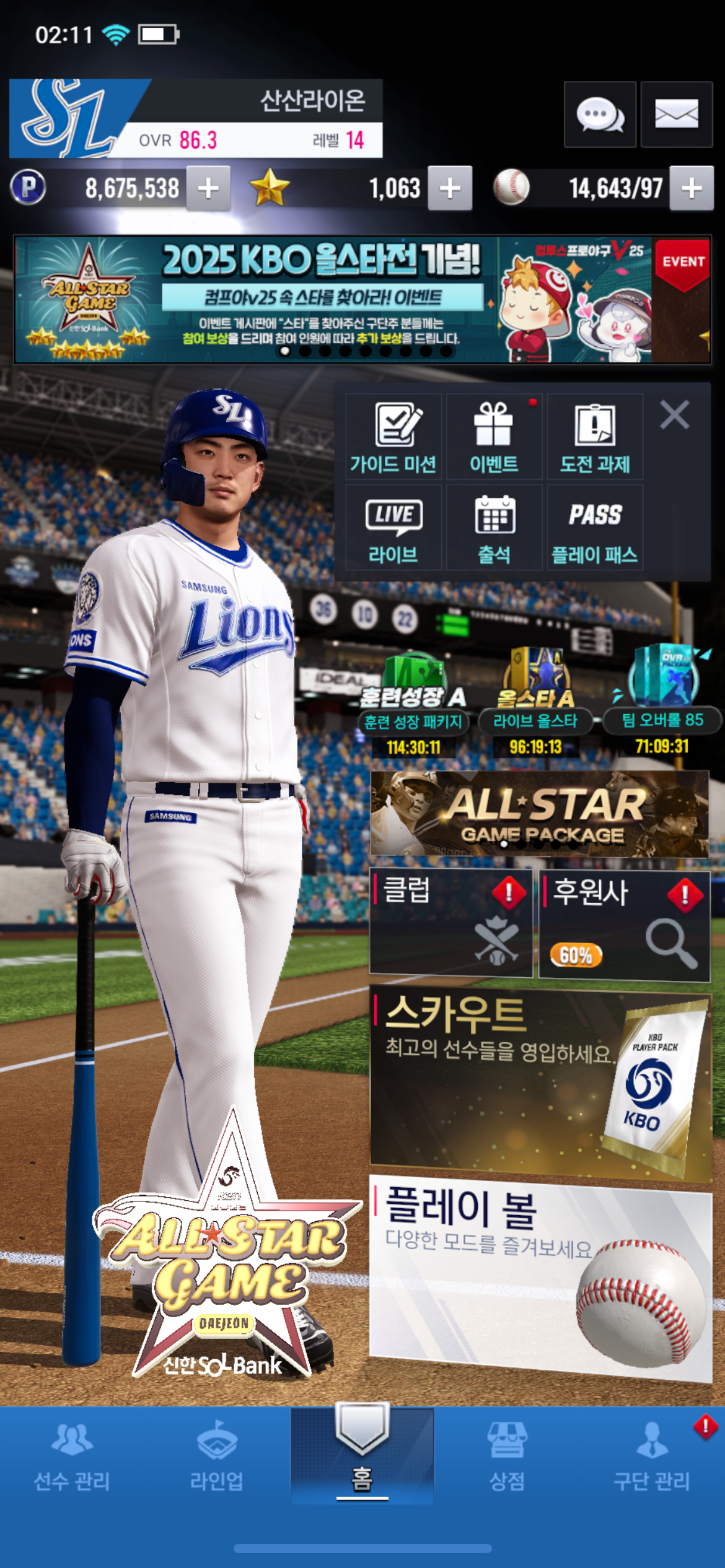Open the 2025 KBO 올스타전 event banner
725x1568 pixels.
362,299
